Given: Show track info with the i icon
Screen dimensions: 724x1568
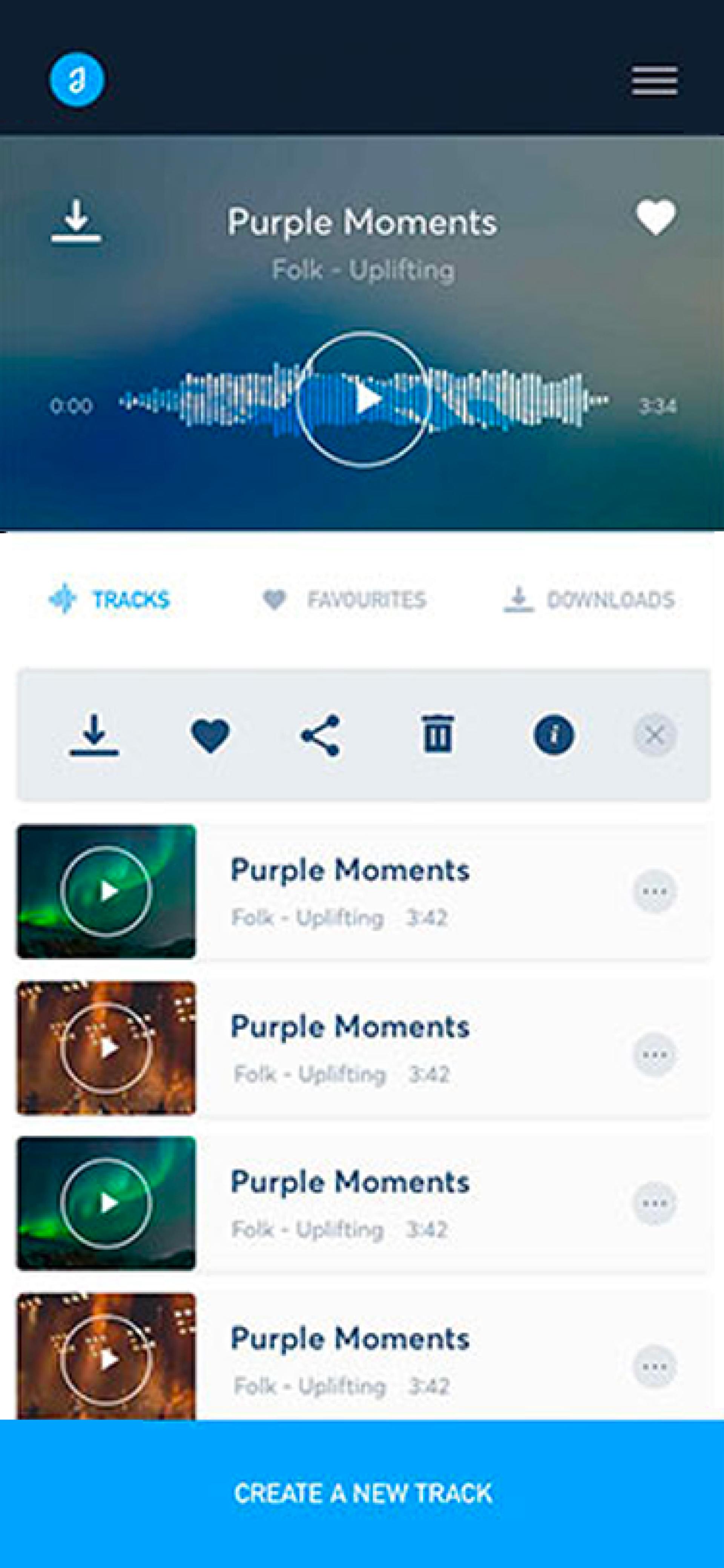Looking at the screenshot, I should pyautogui.click(x=553, y=735).
